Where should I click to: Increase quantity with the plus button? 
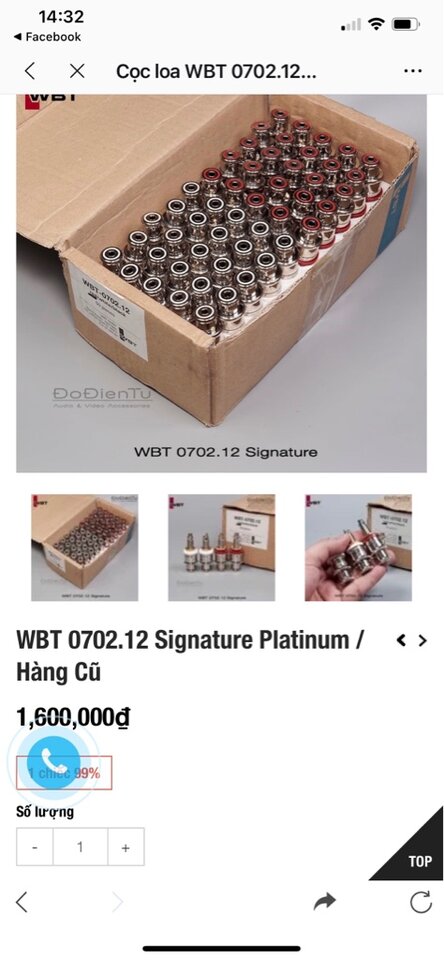point(126,847)
